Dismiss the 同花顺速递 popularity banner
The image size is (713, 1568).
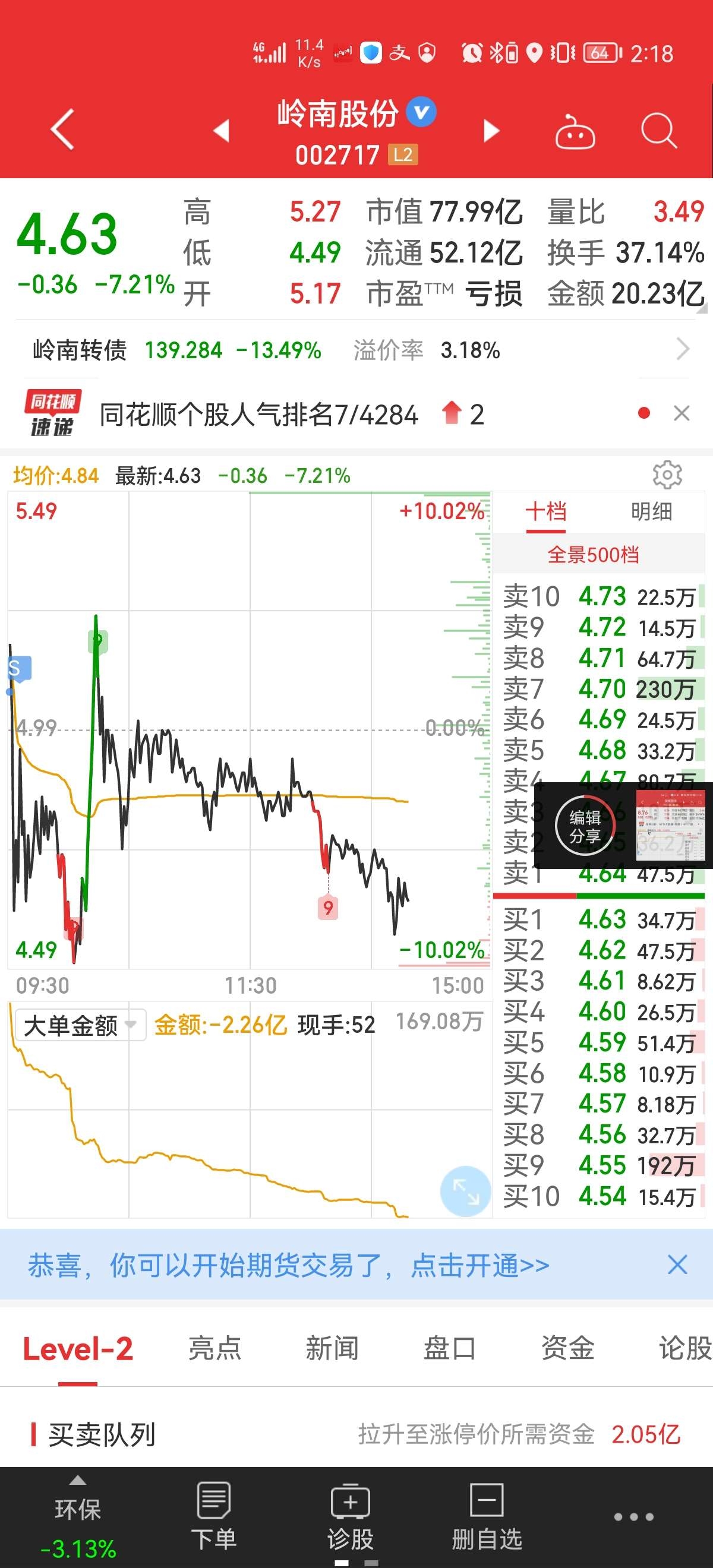click(682, 414)
